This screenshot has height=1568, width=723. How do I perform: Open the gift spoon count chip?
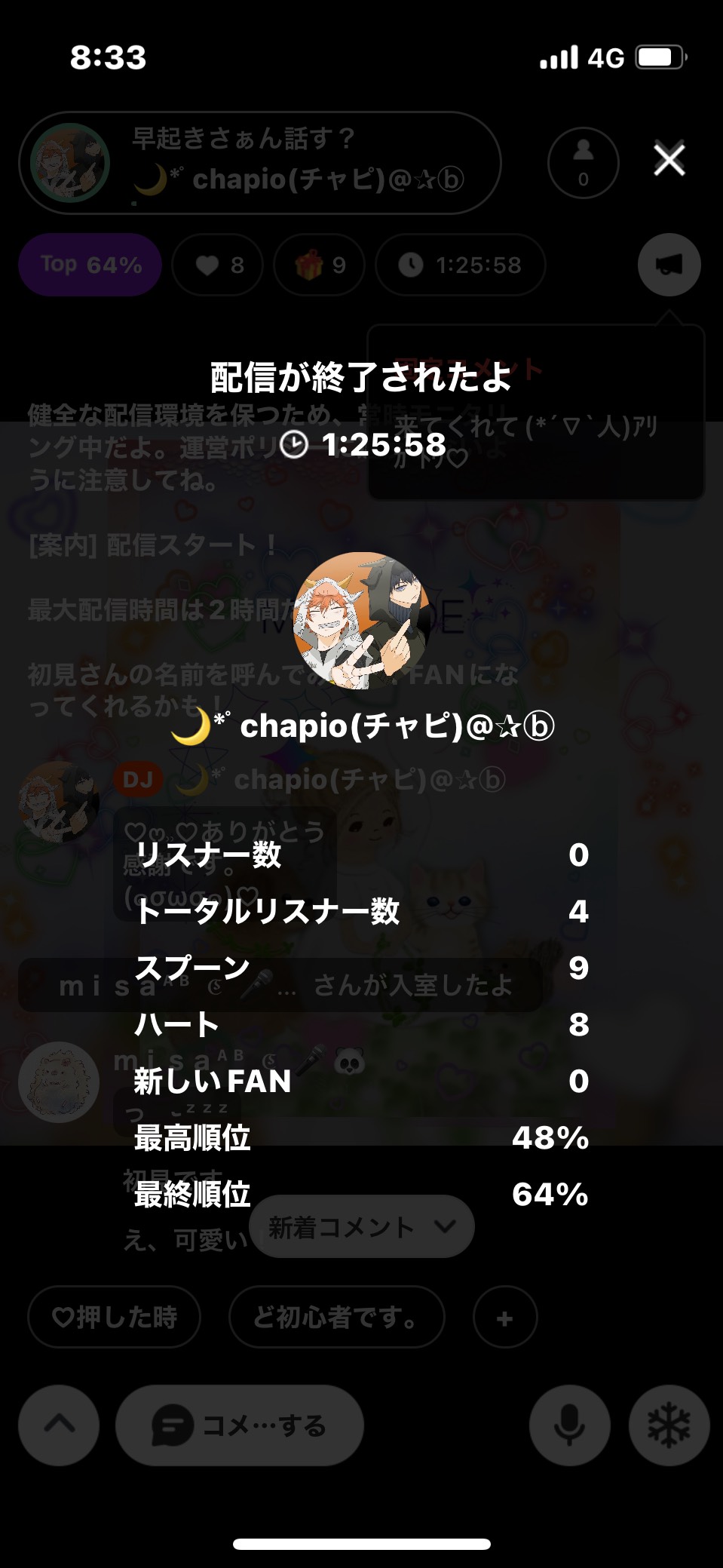pos(319,265)
